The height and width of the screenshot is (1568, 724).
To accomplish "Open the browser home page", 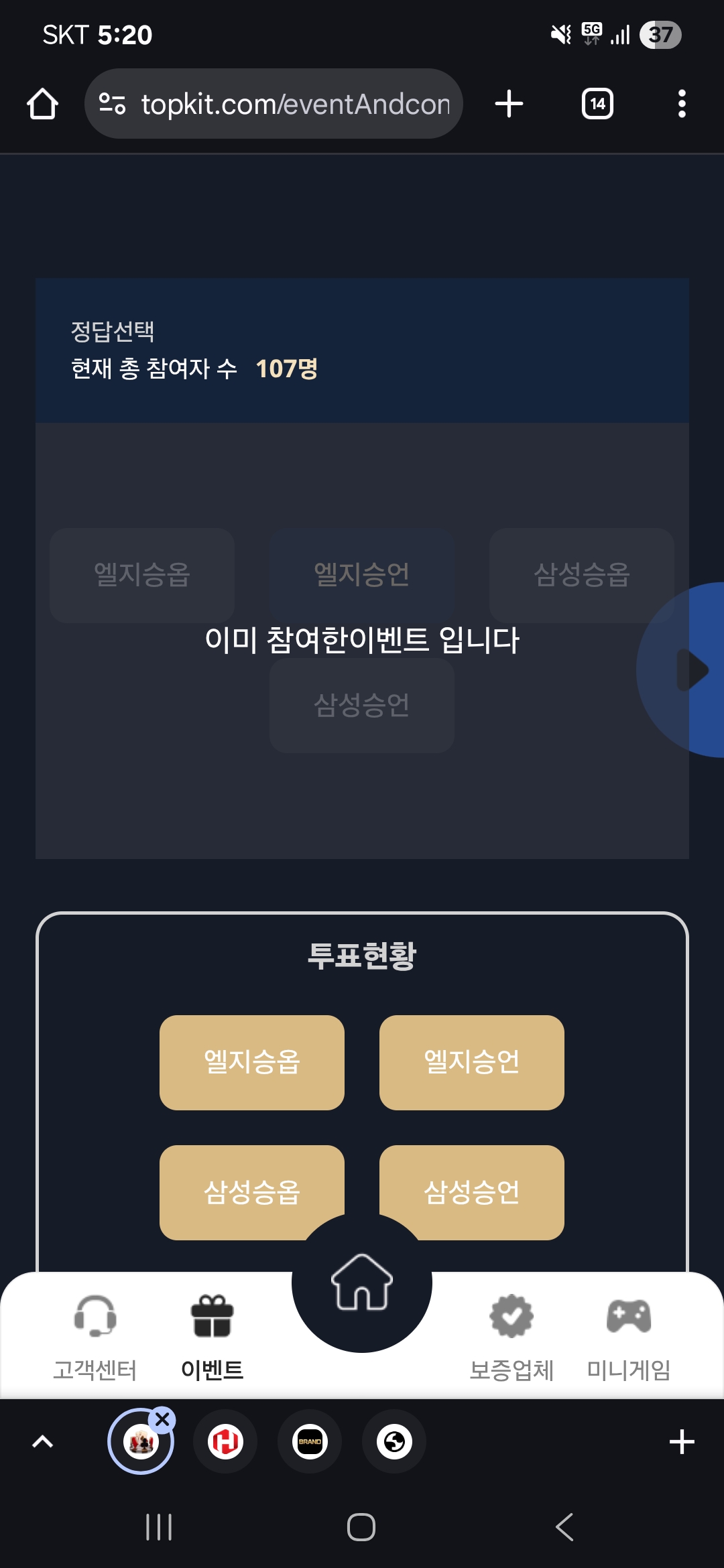I will pyautogui.click(x=42, y=104).
